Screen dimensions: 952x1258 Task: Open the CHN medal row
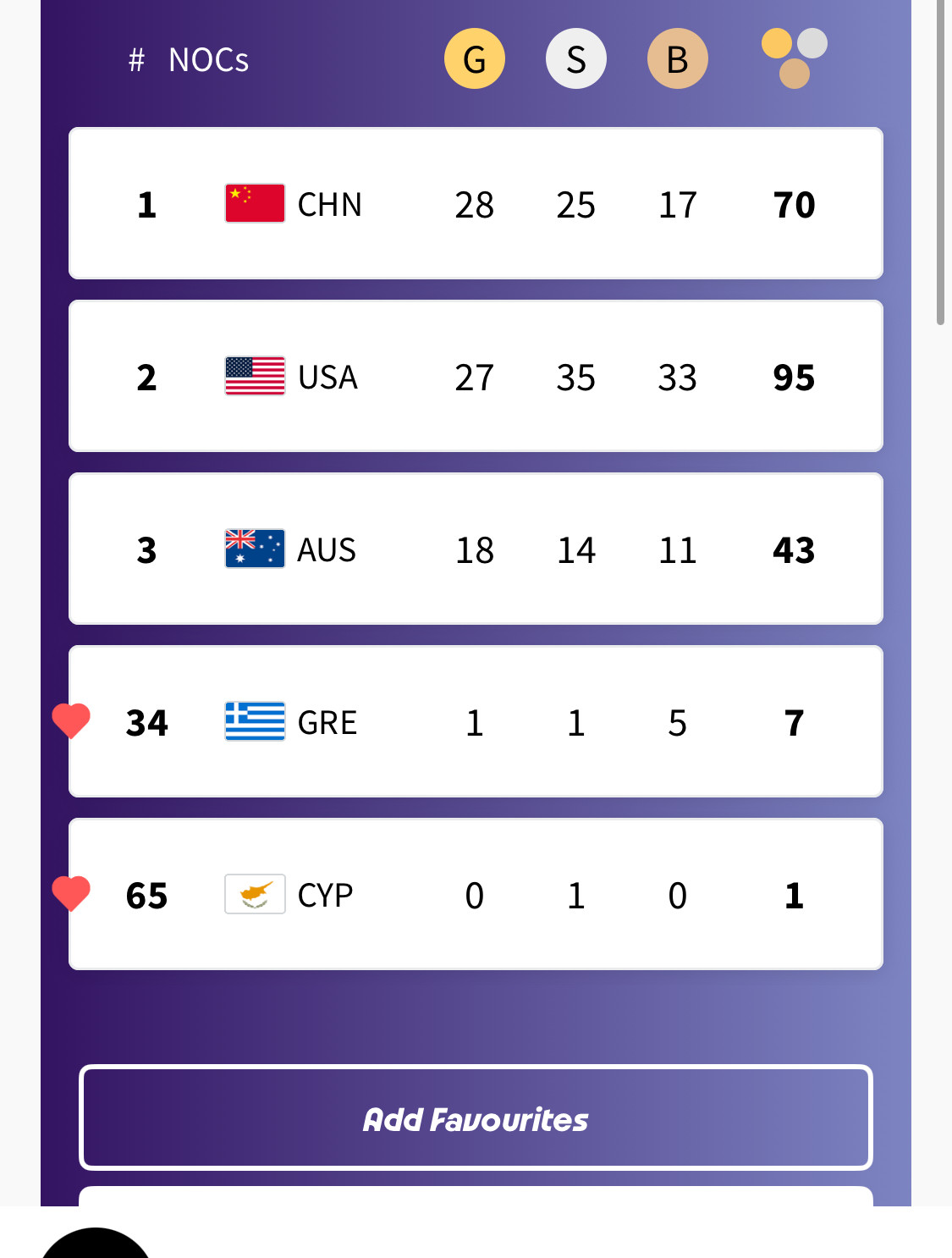(476, 204)
